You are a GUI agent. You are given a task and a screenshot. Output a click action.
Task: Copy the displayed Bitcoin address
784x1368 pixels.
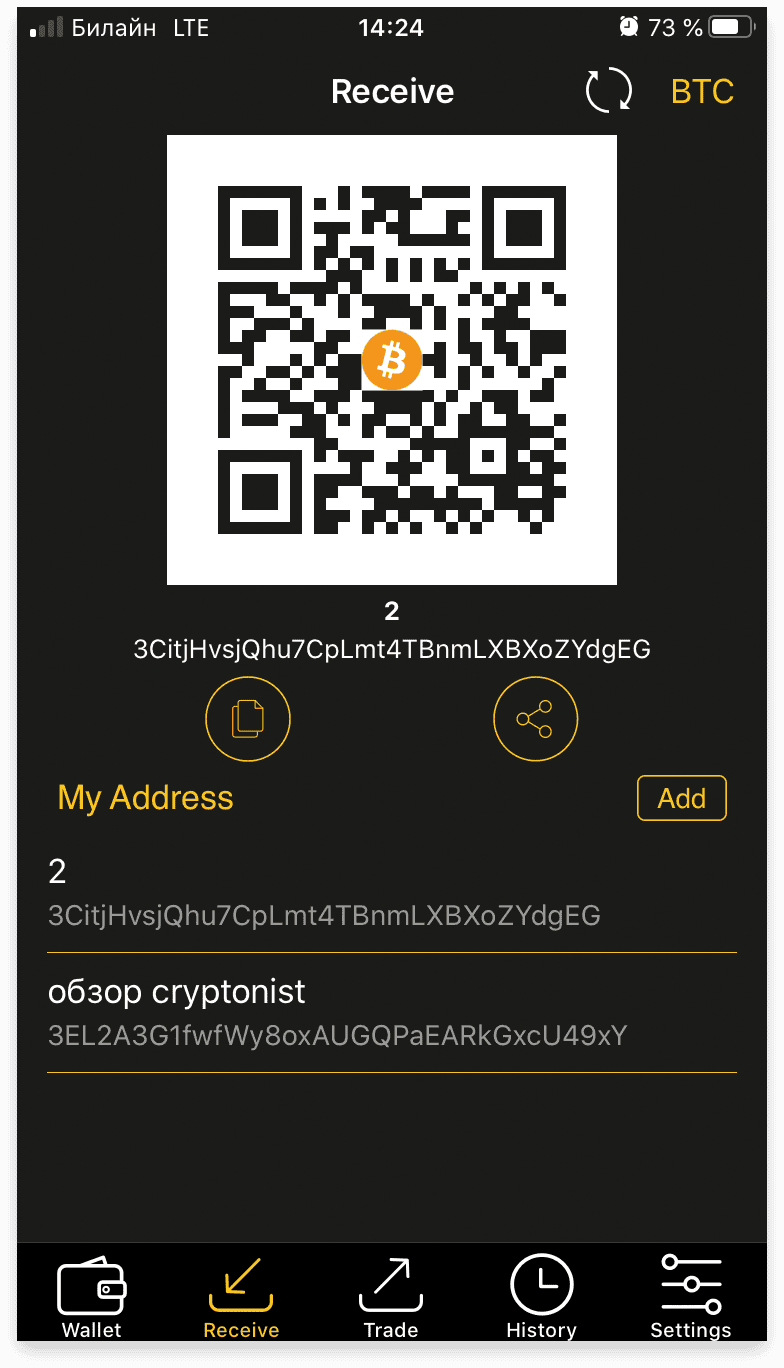pos(248,718)
